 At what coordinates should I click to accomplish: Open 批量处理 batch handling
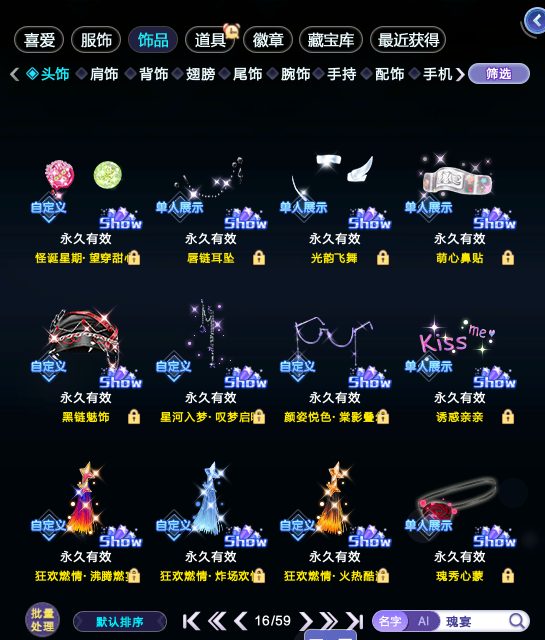42,620
